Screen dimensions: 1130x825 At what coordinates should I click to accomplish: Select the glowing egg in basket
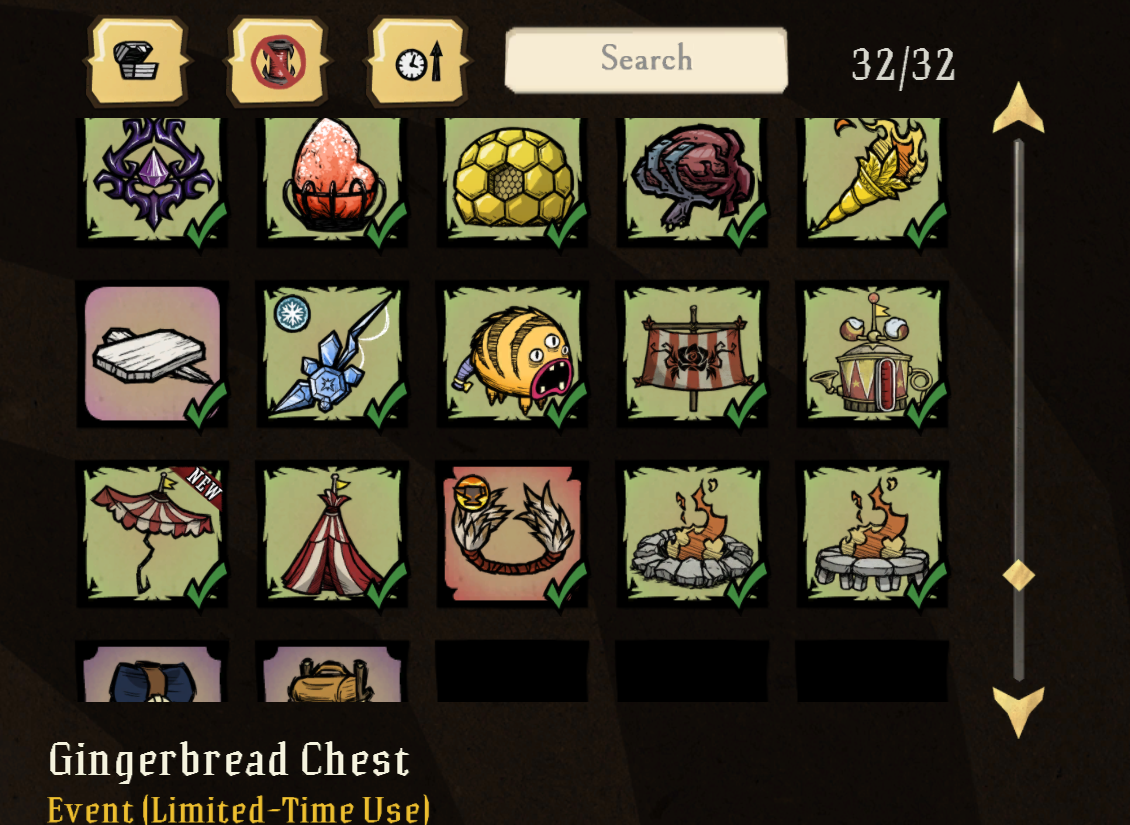point(332,180)
